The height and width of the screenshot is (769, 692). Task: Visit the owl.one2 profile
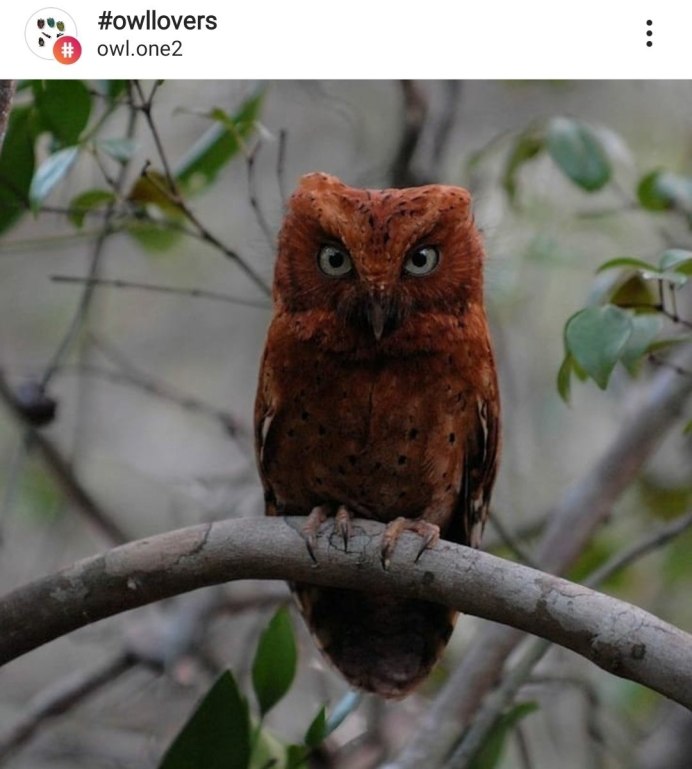(139, 48)
